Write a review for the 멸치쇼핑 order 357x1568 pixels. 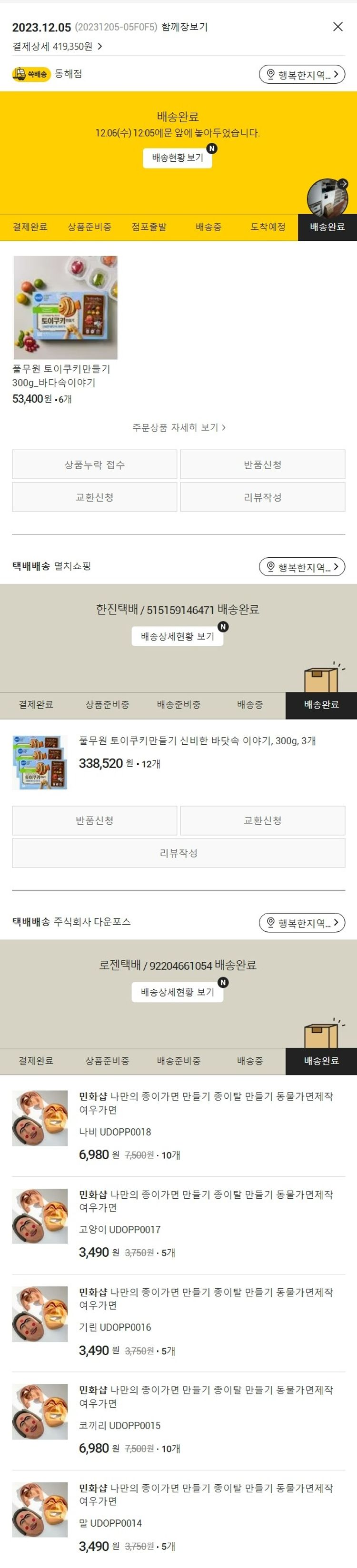point(178,853)
